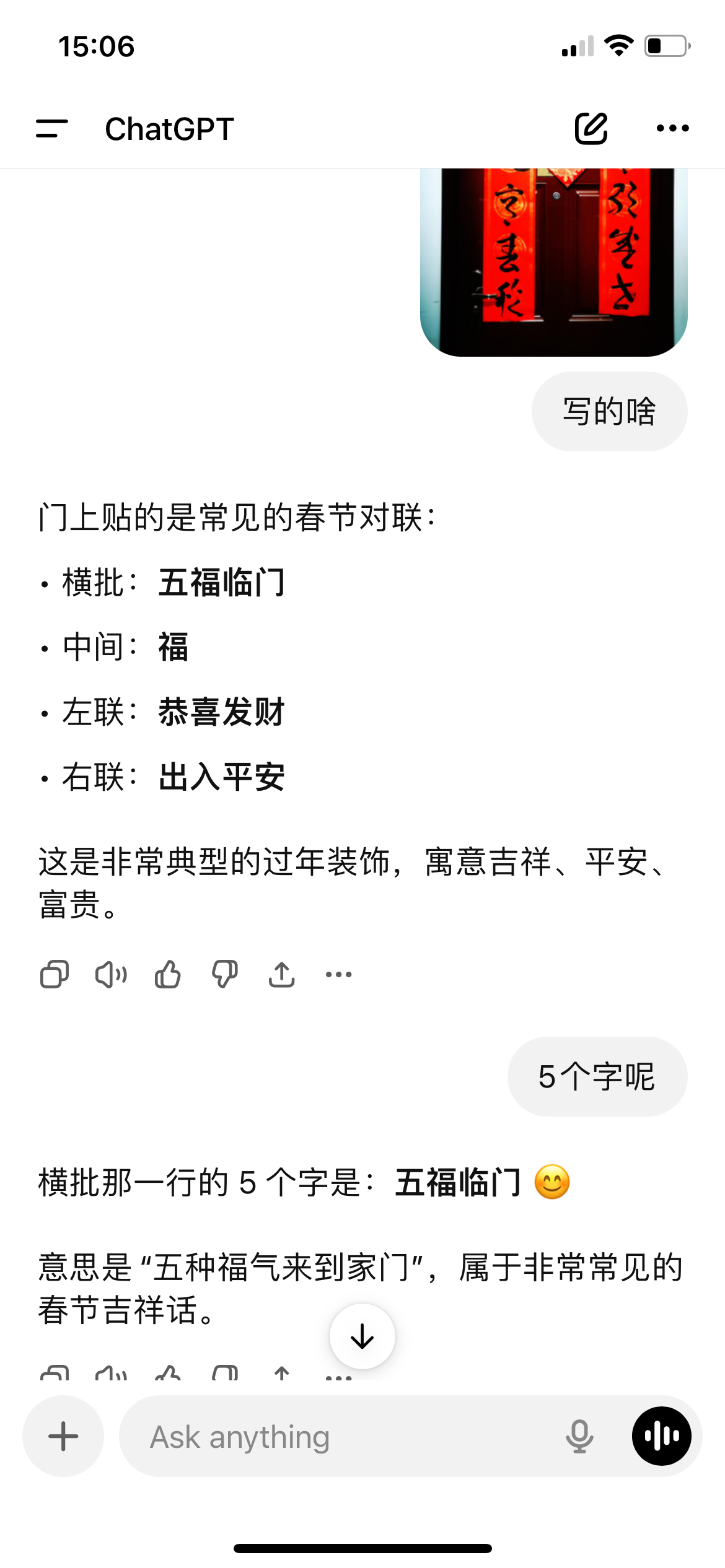Open more actions for the first response

pos(339,974)
